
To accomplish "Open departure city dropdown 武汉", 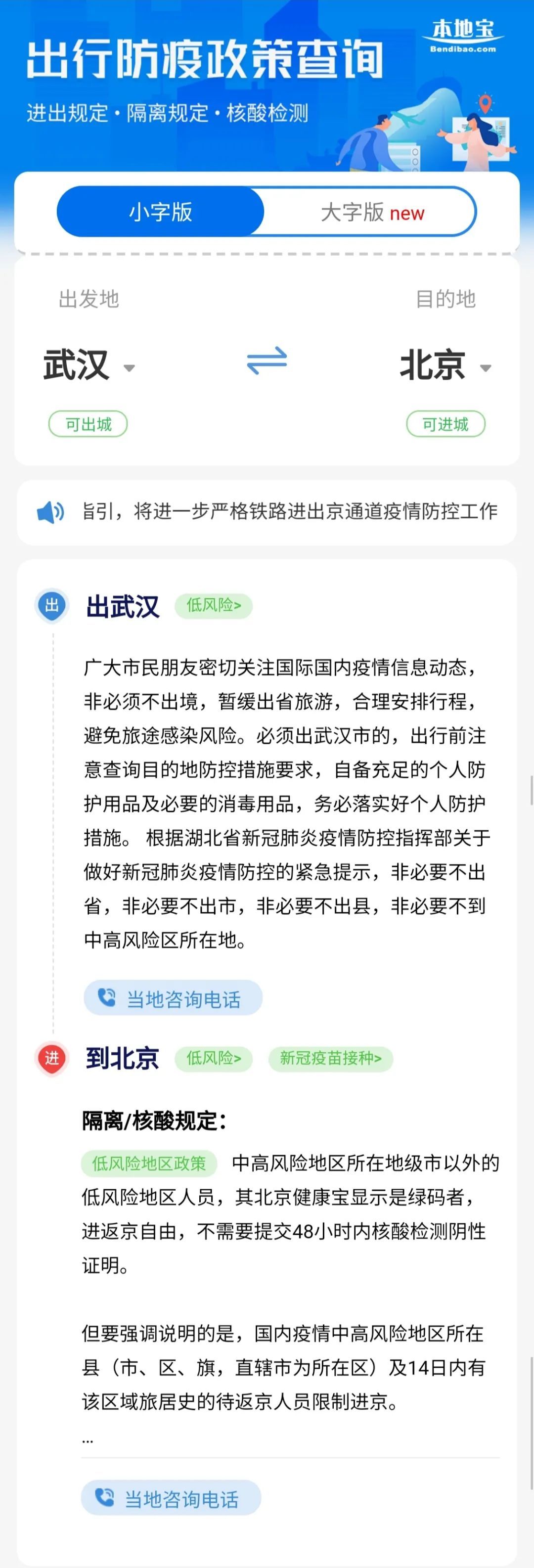I will pyautogui.click(x=89, y=366).
